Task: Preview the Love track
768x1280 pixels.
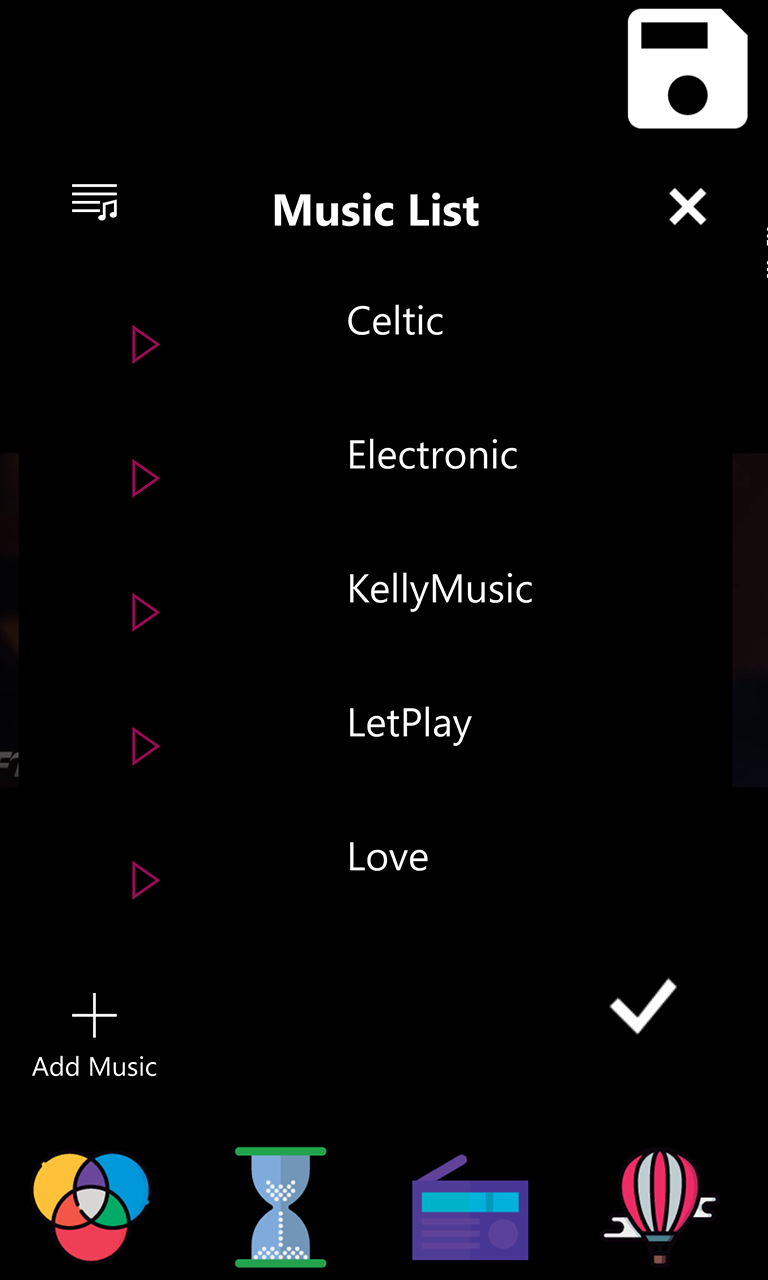Action: point(146,880)
